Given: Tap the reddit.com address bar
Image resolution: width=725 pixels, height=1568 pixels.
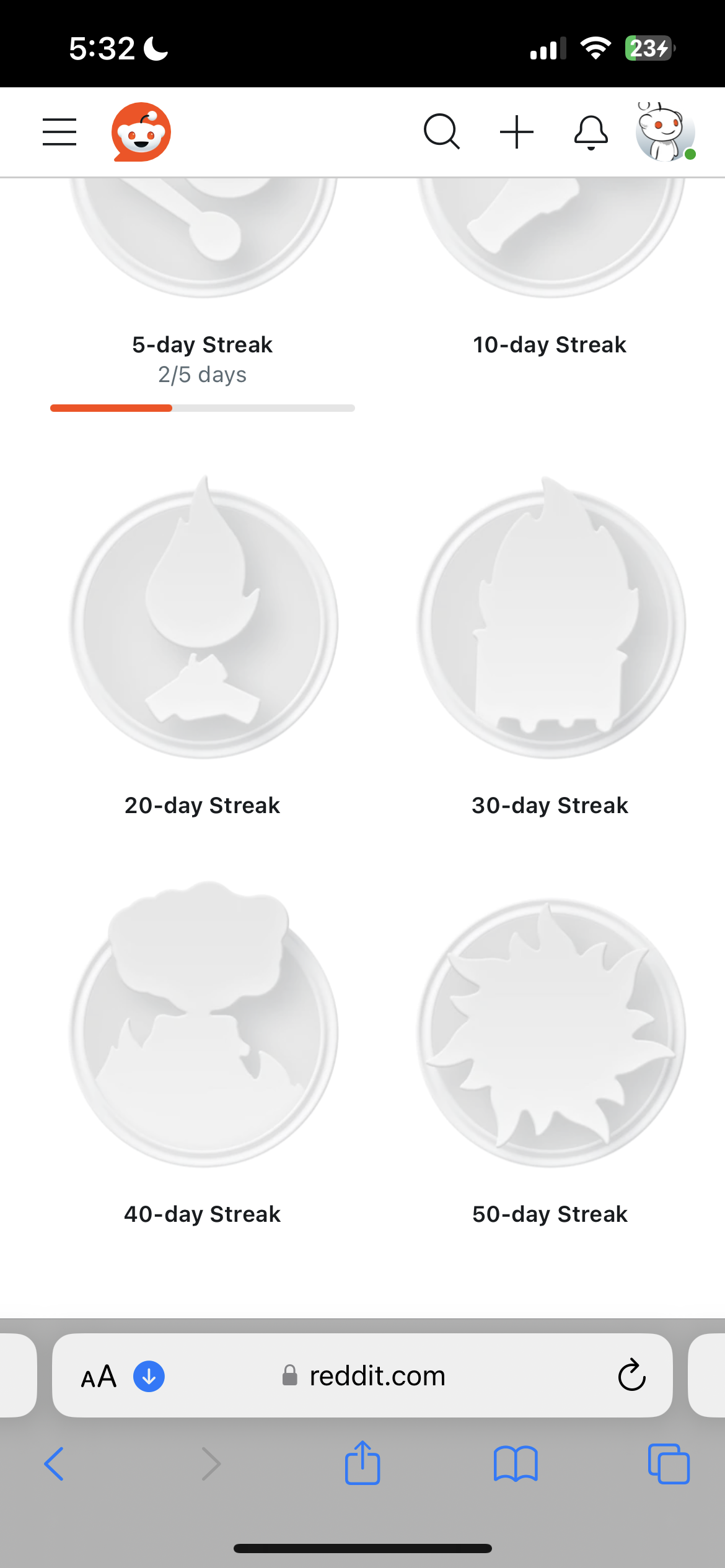Looking at the screenshot, I should pyautogui.click(x=377, y=1376).
